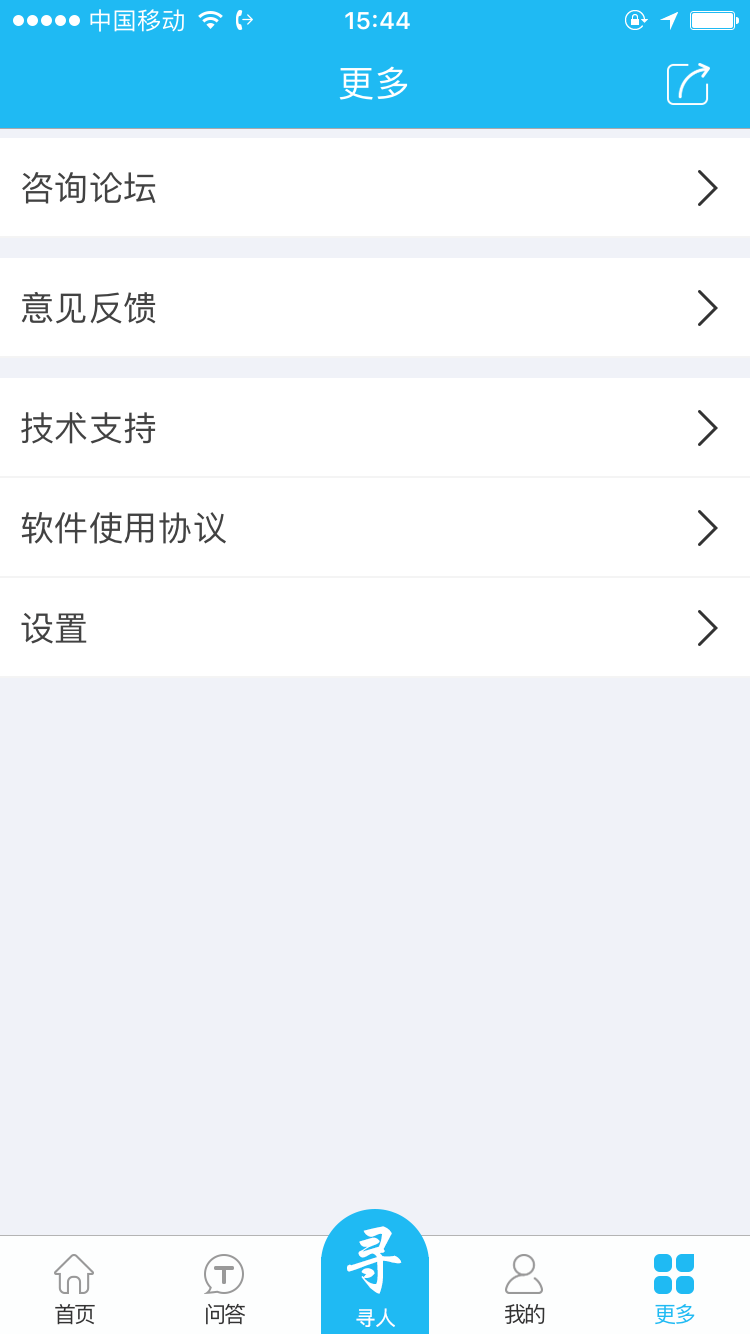Switch to the 首页 home tab
750x1334 pixels.
[74, 1289]
